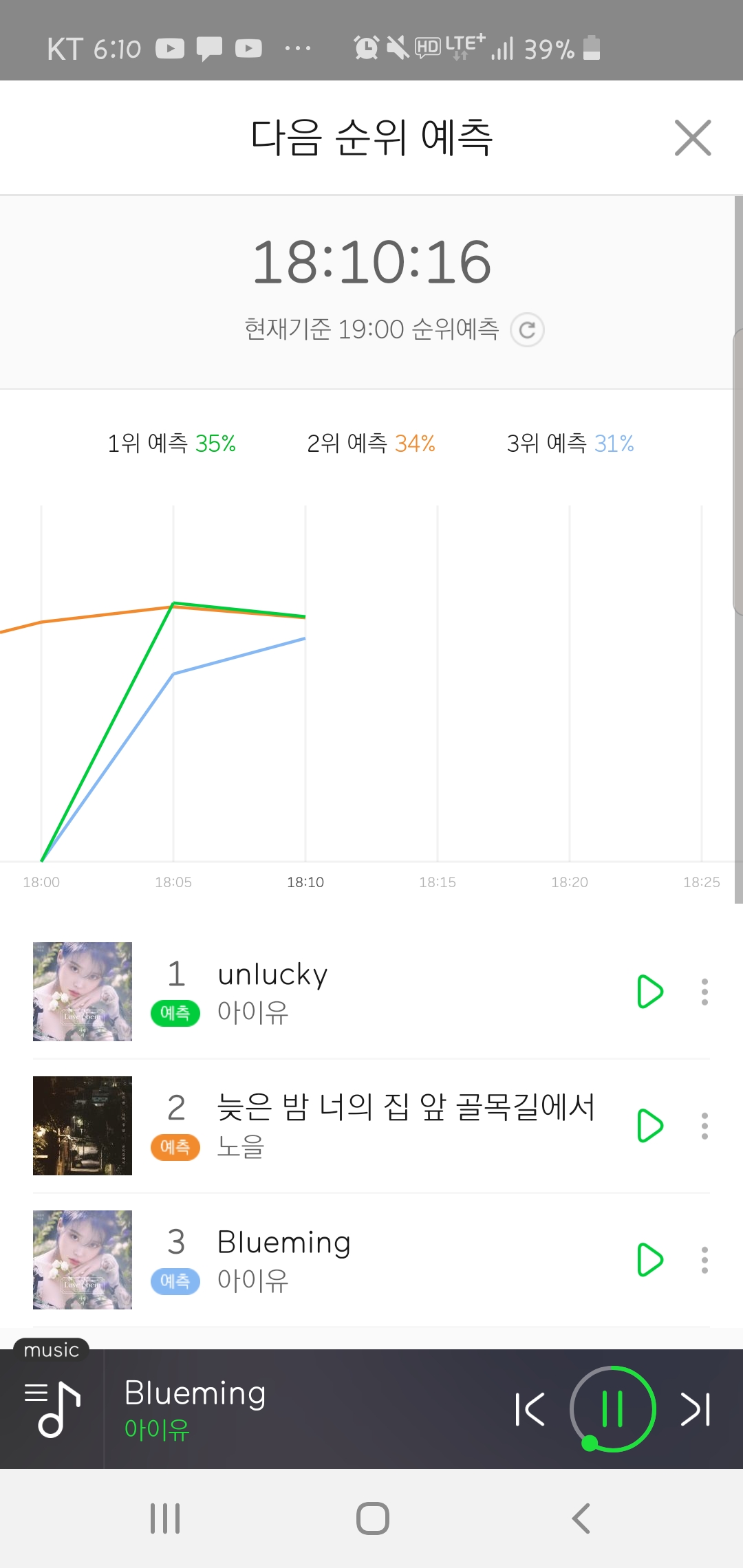Go back using the system navigation
Screen dimensions: 743x1568
[x=581, y=1518]
